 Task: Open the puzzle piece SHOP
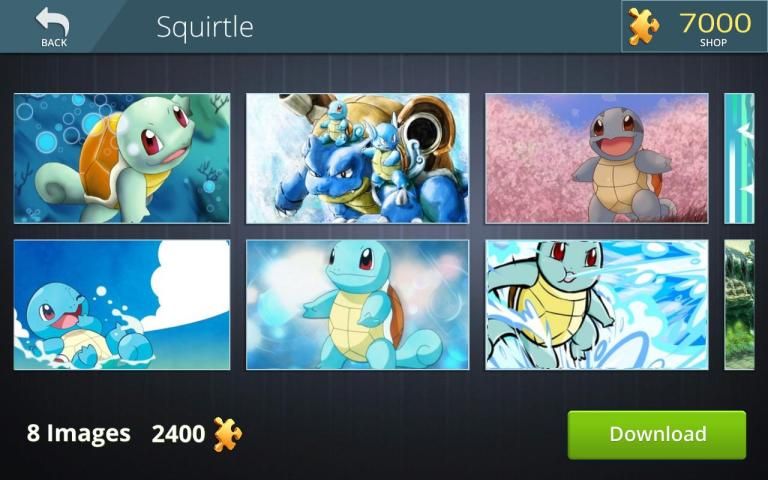pyautogui.click(x=694, y=26)
